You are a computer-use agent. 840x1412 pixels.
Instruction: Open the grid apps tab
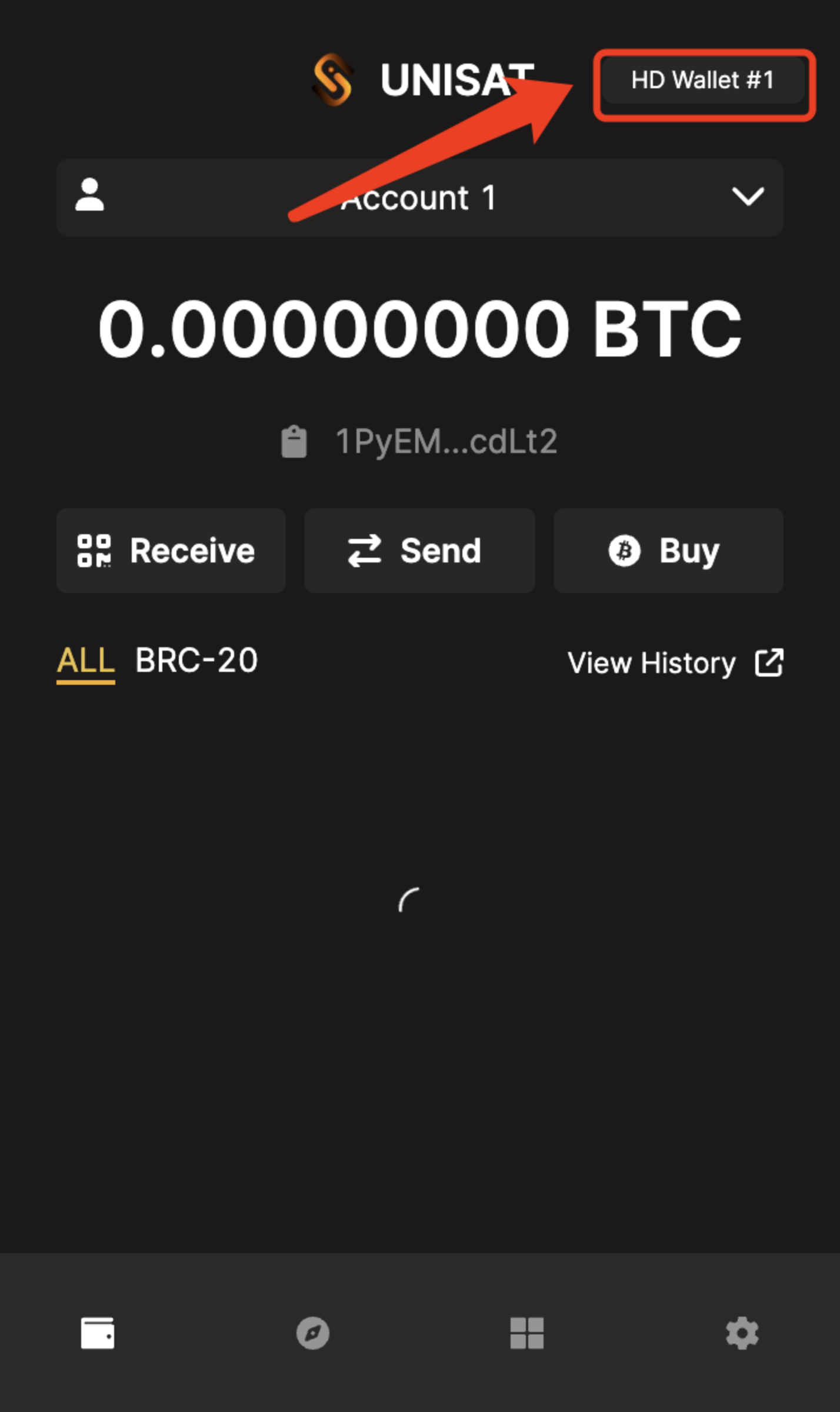[x=527, y=1333]
